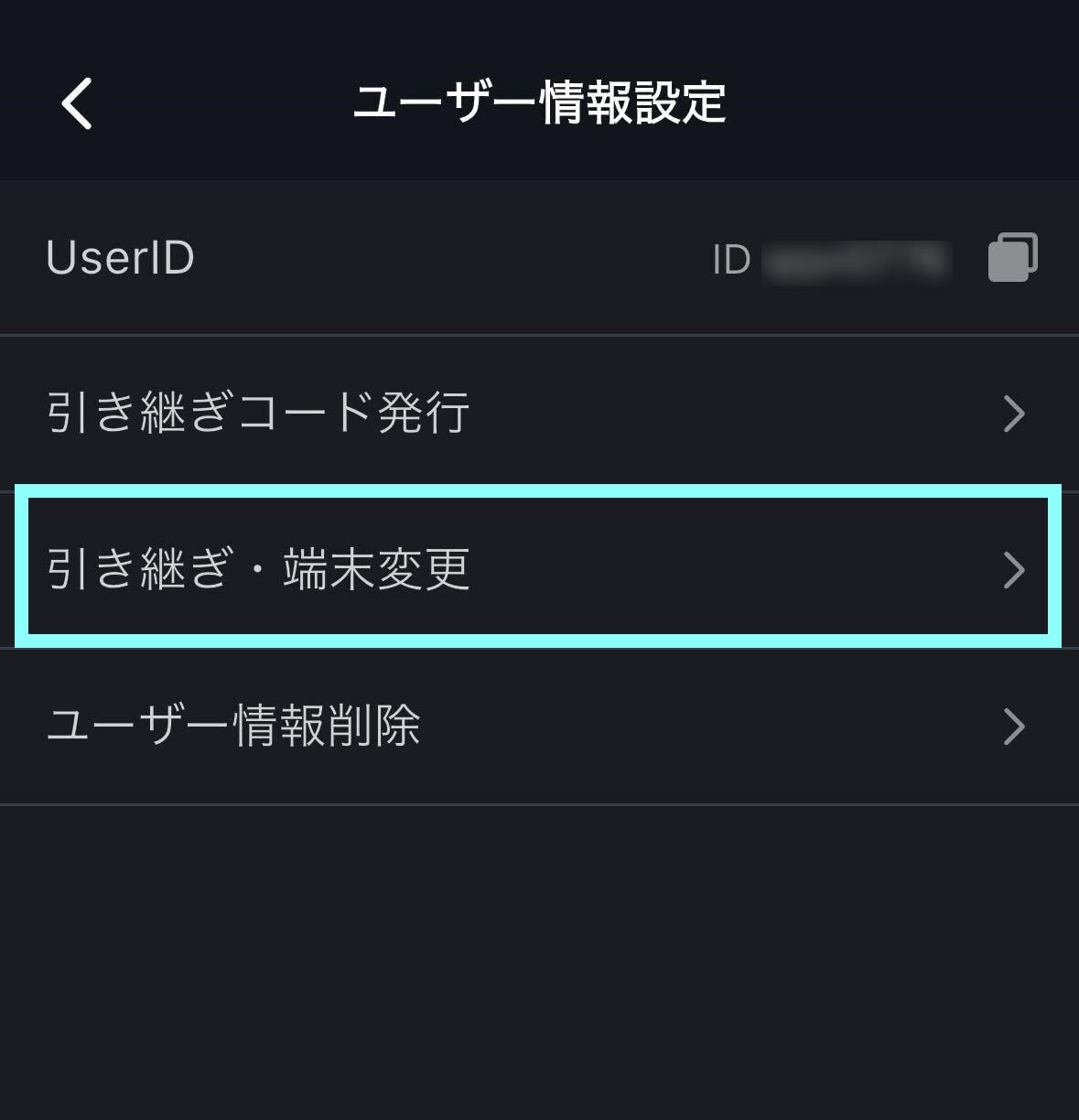Tap the ユーザー情報設定 title
Image resolution: width=1079 pixels, height=1120 pixels.
pos(539,102)
